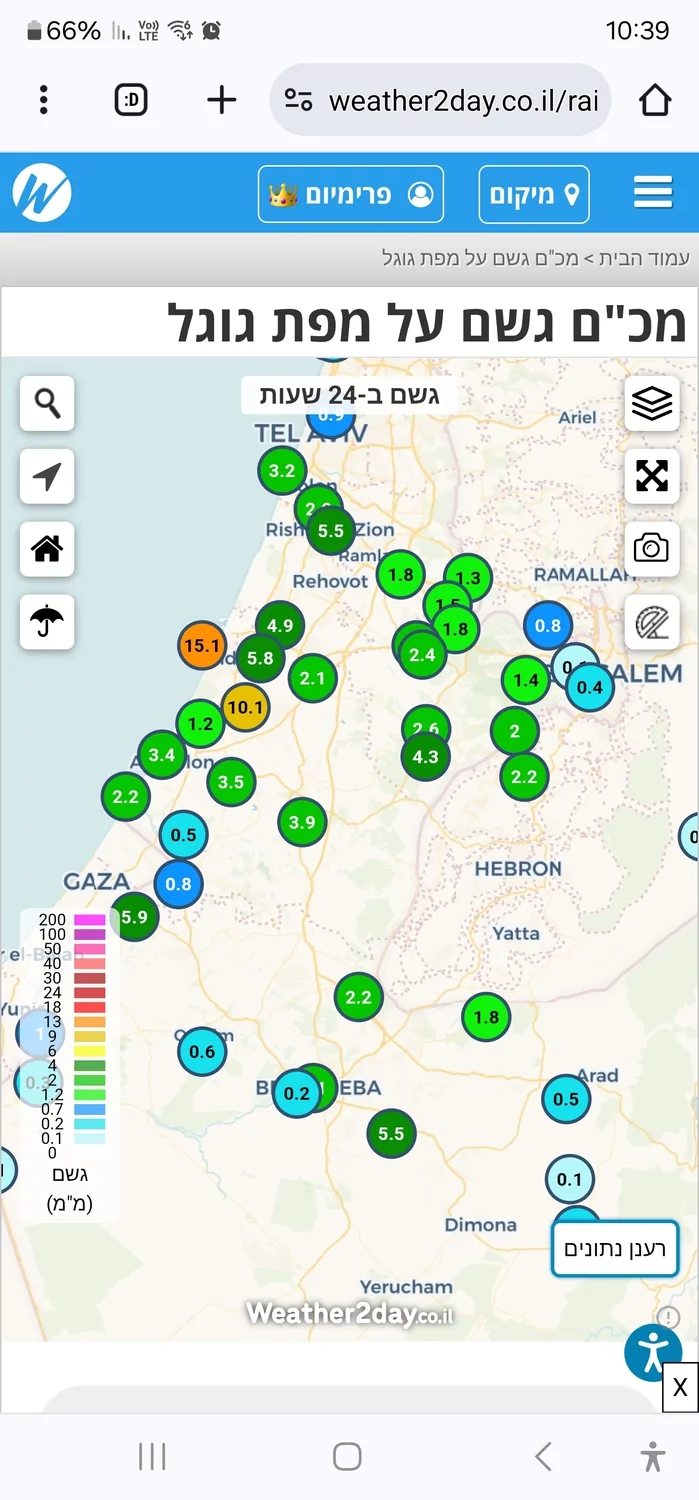Image resolution: width=699 pixels, height=1500 pixels.
Task: Open the hamburger site menu
Action: point(653,193)
